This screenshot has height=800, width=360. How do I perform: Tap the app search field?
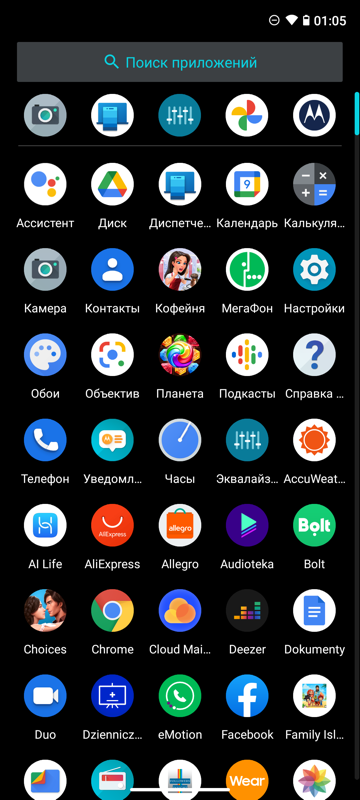coord(179,62)
